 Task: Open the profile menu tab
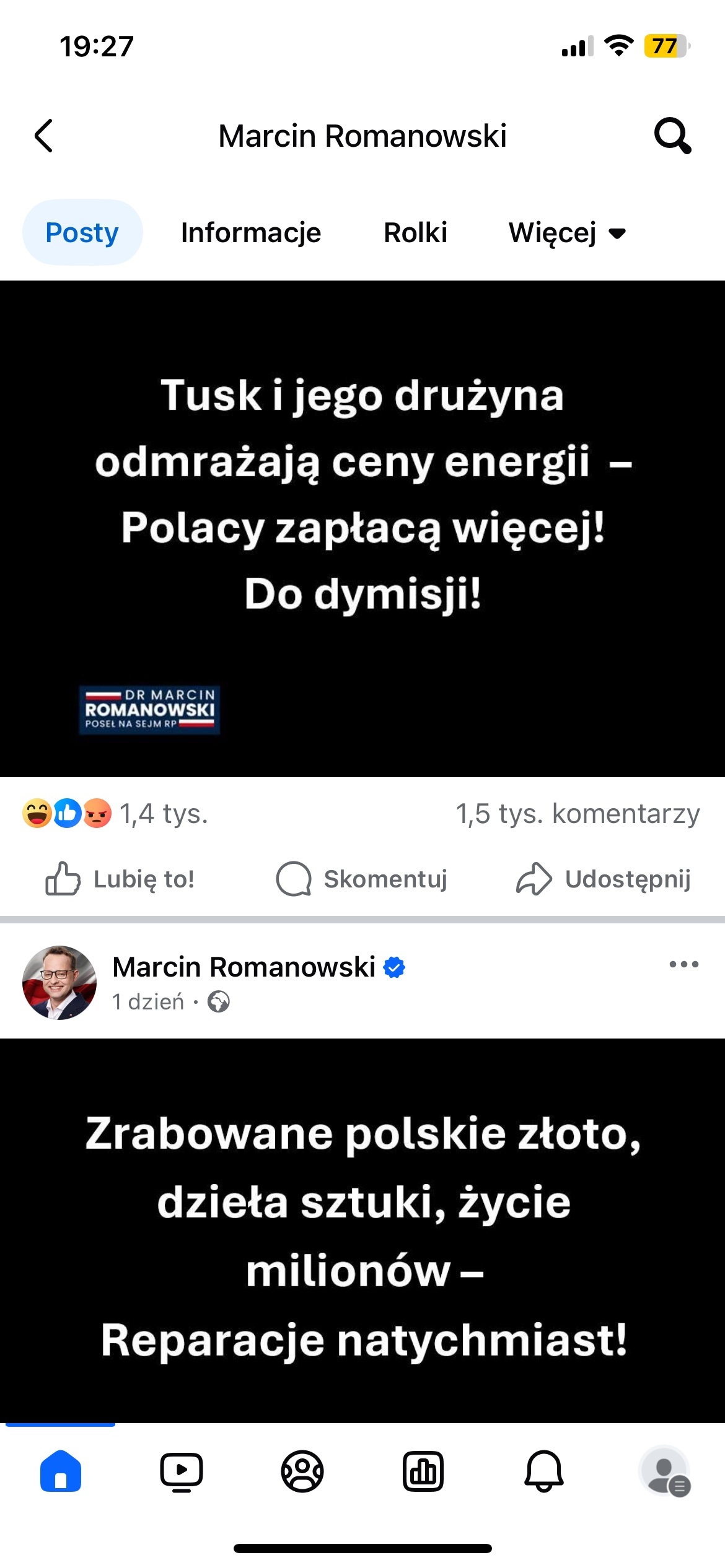665,1471
